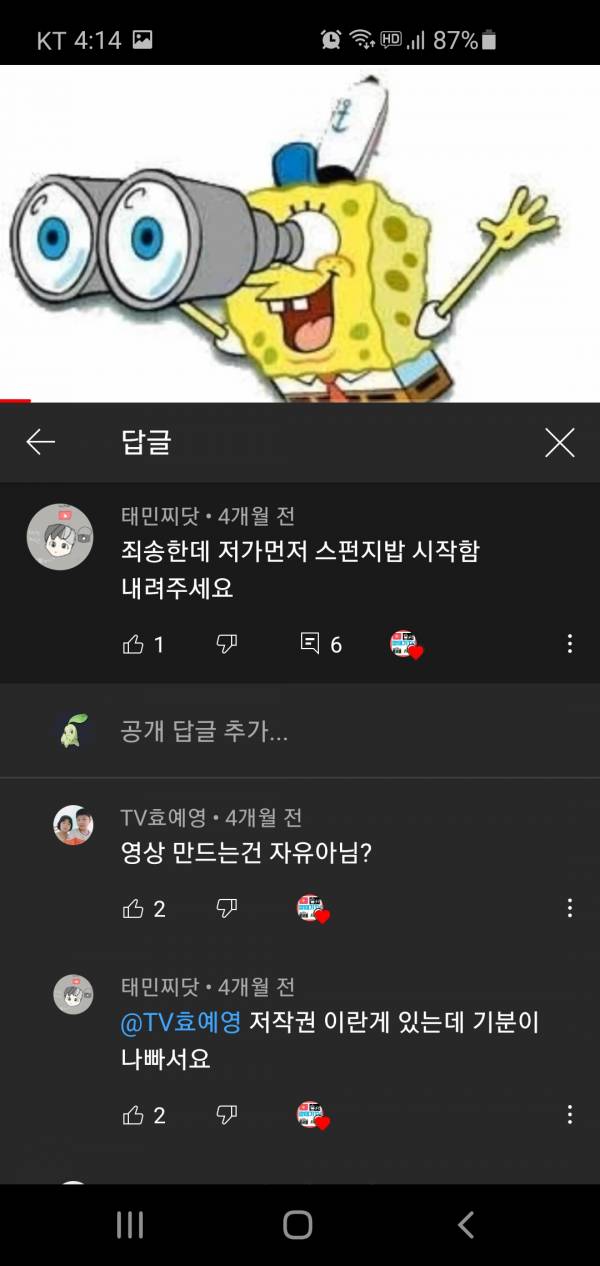Screen dimensions: 600x1266
Task: Go to the system home screen
Action: pyautogui.click(x=298, y=1225)
